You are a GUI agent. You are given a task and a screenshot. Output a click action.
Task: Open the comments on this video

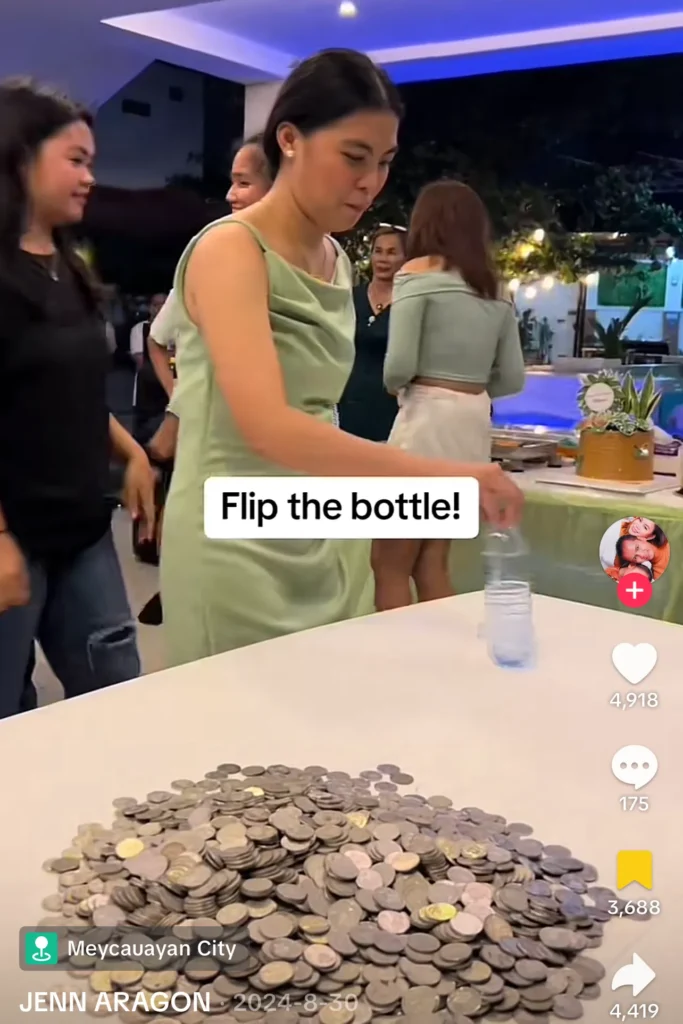tap(634, 767)
